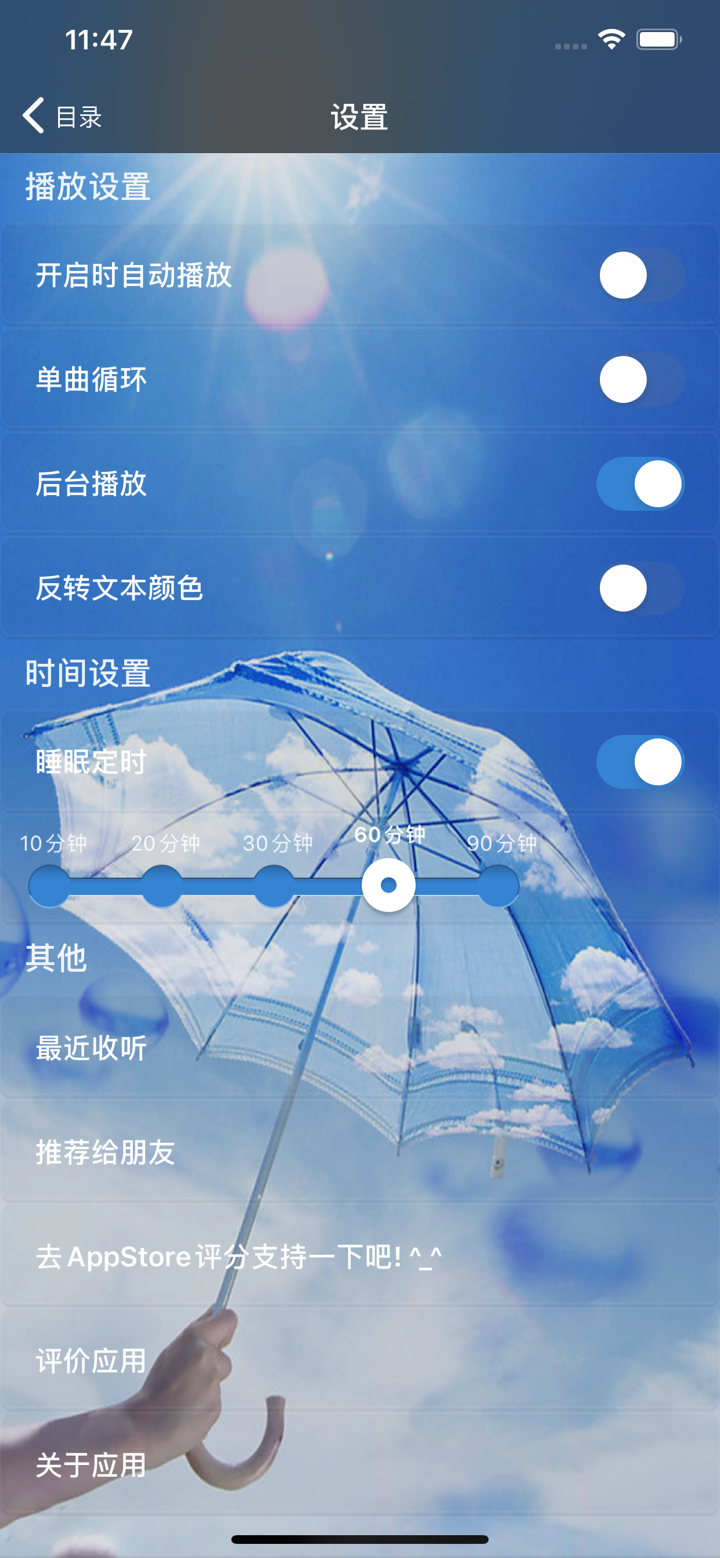Move slider handle from 60分钟 position
The width and height of the screenshot is (720, 1558).
pos(389,885)
